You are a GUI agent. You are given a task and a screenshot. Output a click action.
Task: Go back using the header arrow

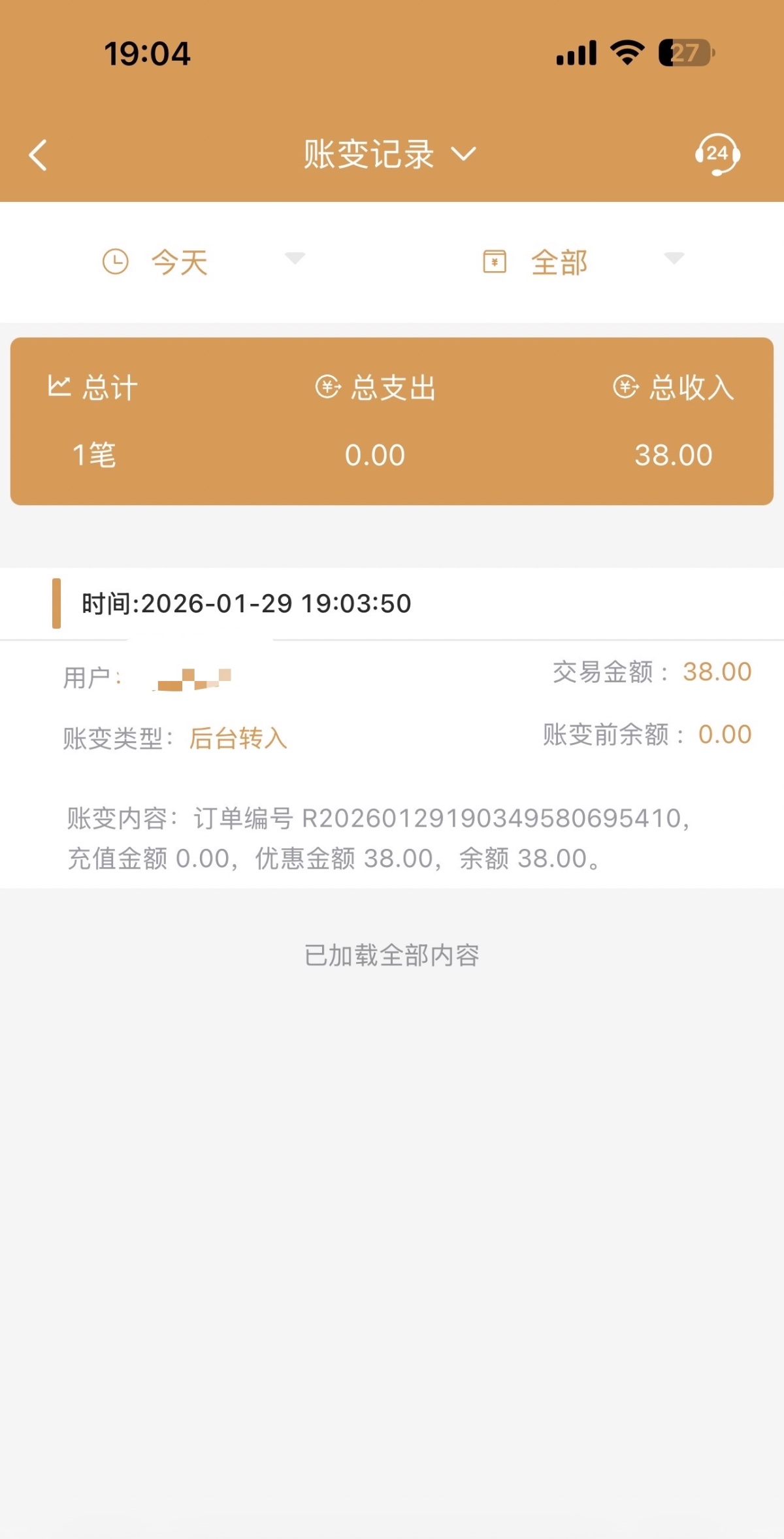tap(39, 156)
